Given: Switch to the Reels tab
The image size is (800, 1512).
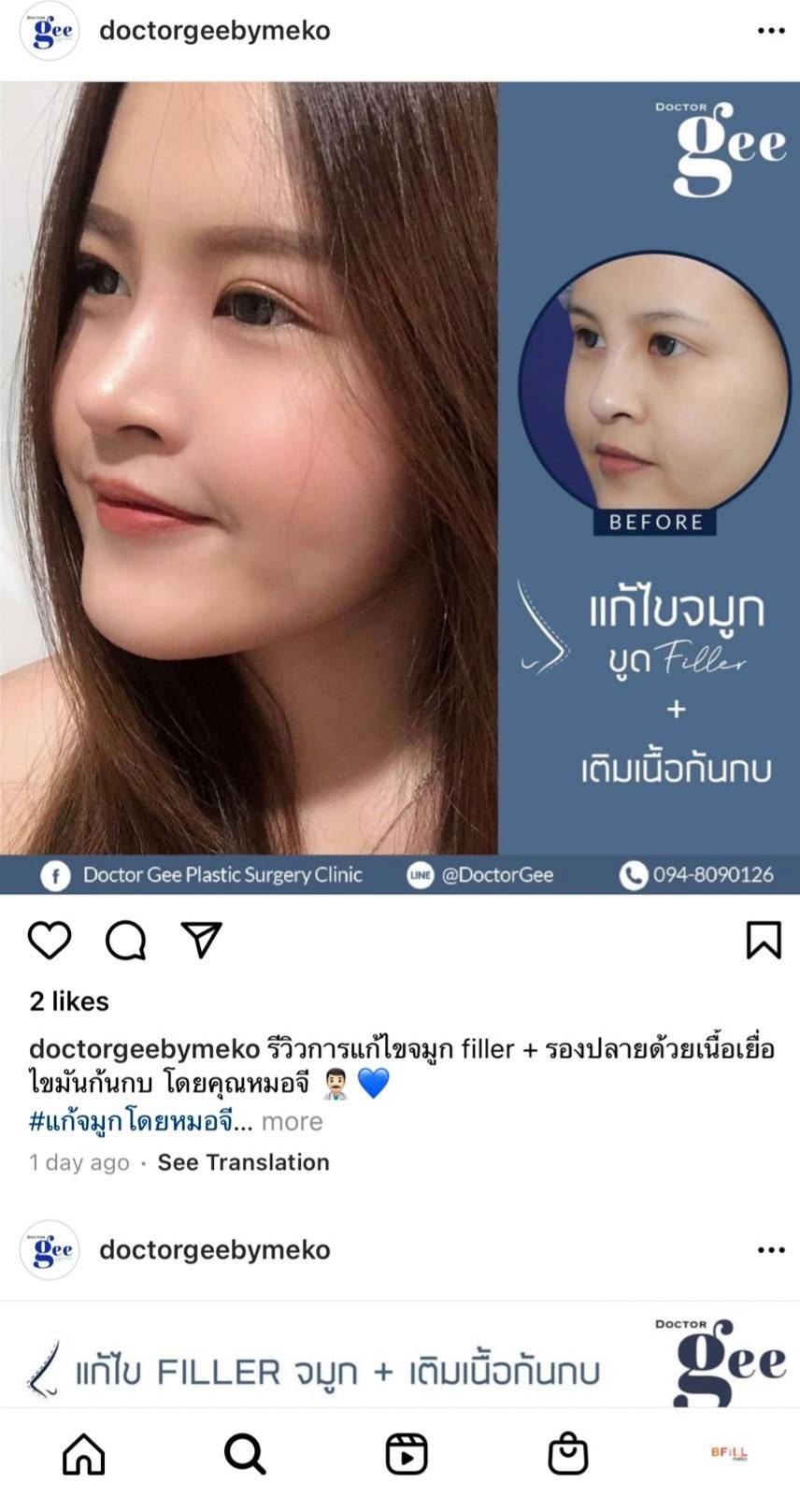Looking at the screenshot, I should (407, 1454).
